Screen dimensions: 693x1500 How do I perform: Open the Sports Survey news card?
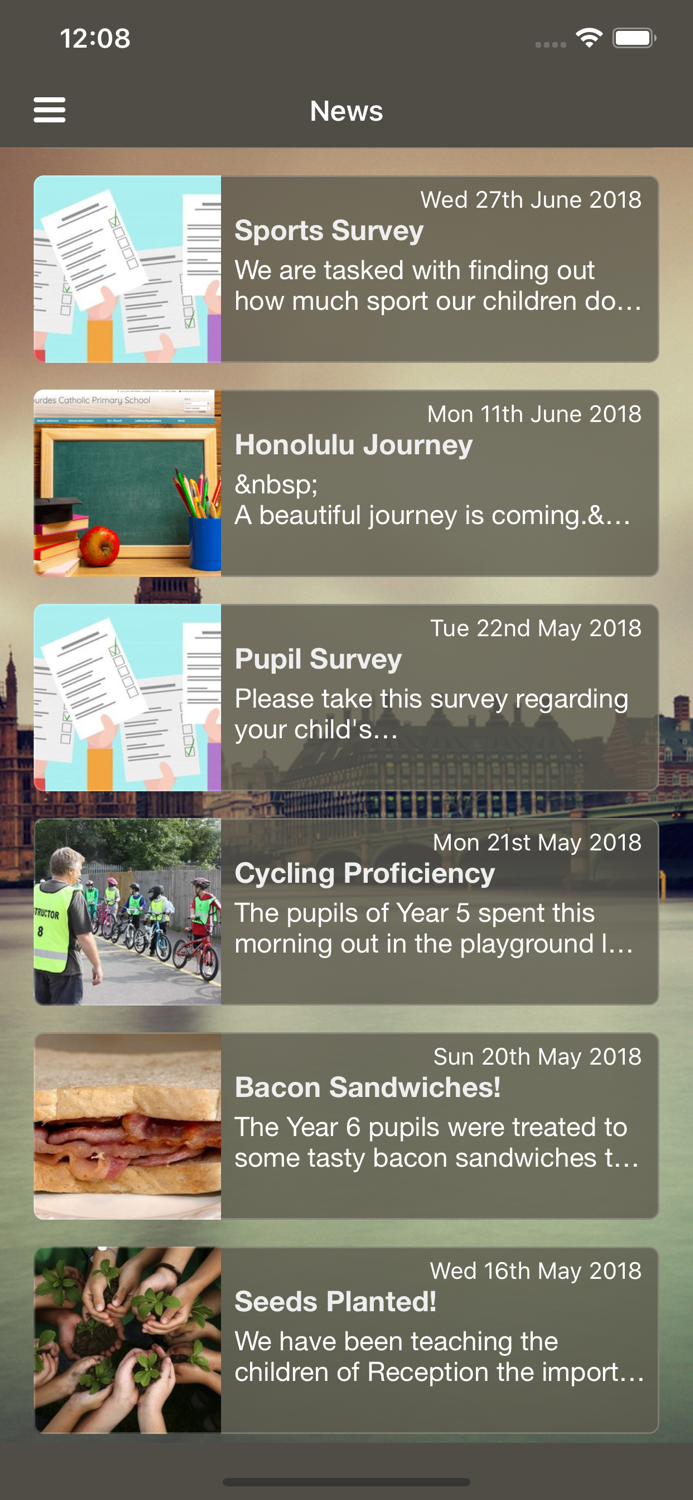[346, 269]
